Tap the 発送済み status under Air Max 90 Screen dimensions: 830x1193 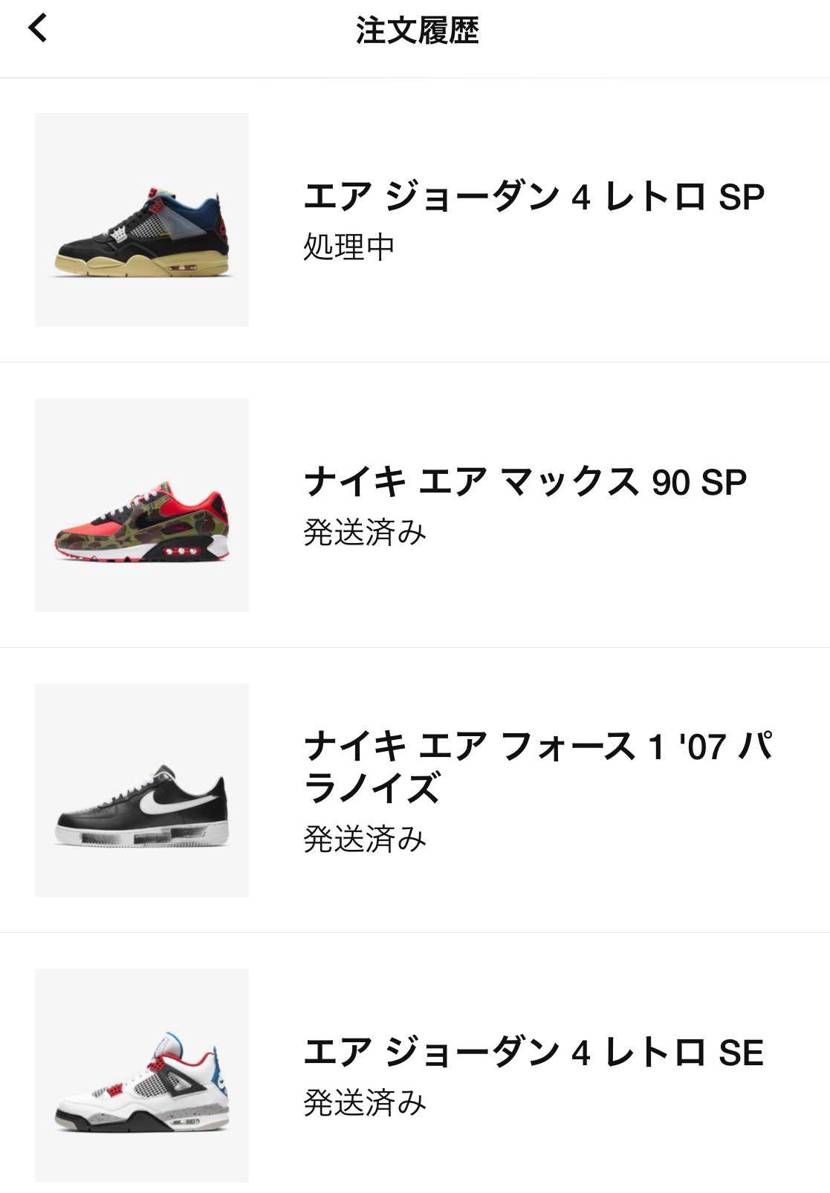pos(364,534)
